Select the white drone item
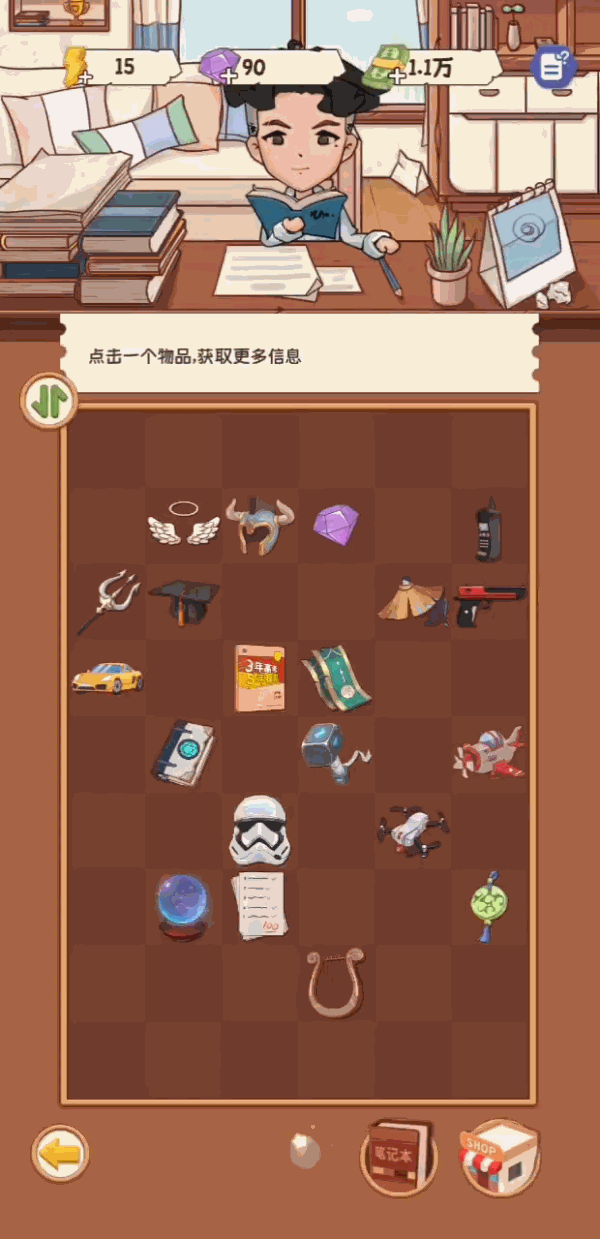The width and height of the screenshot is (600, 1239). coord(412,829)
